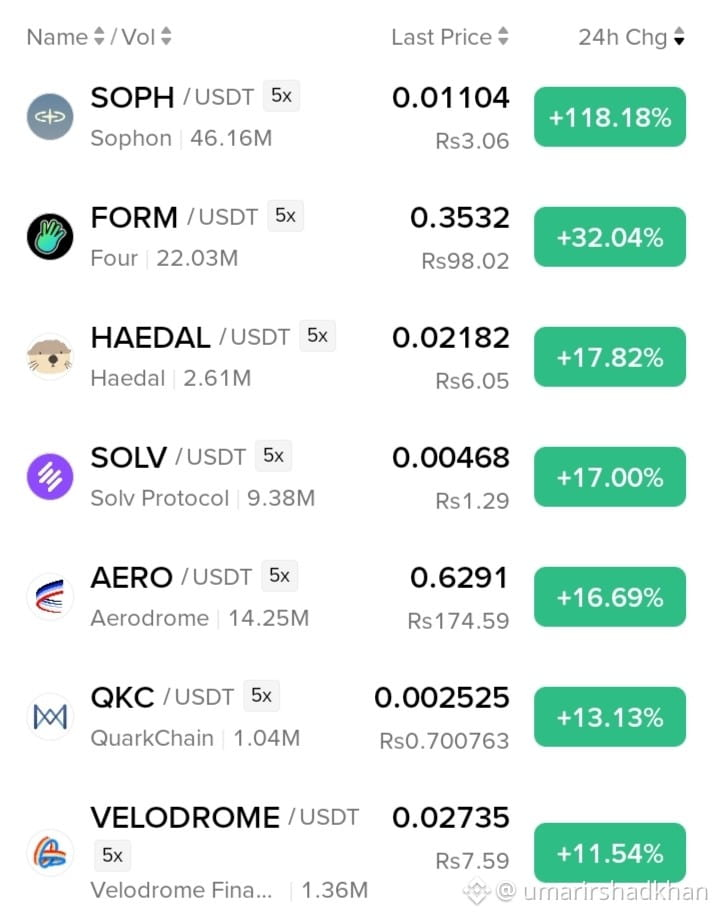Tap the +32.04% change badge for FORM
The image size is (716, 916).
(x=610, y=237)
